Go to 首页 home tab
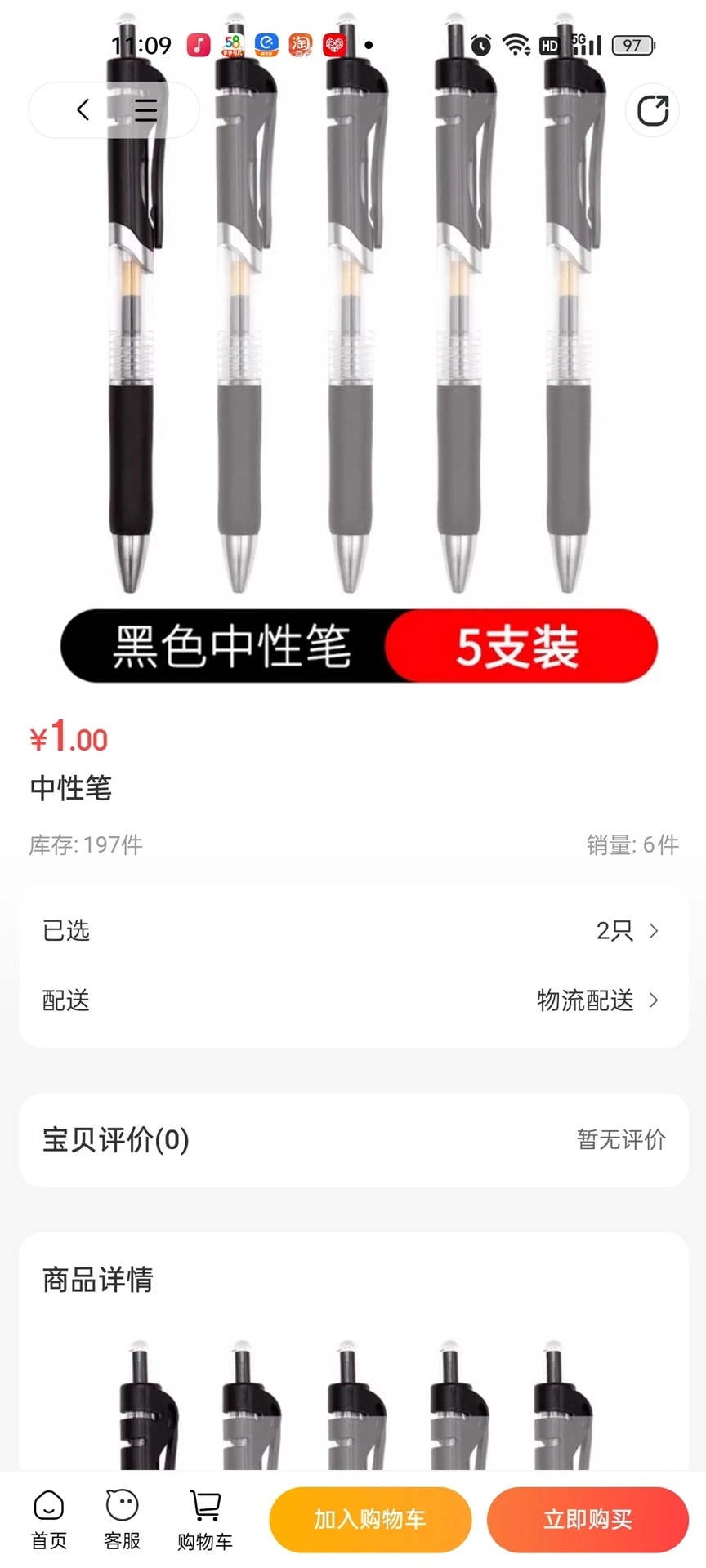This screenshot has height=1568, width=706. click(x=49, y=1520)
